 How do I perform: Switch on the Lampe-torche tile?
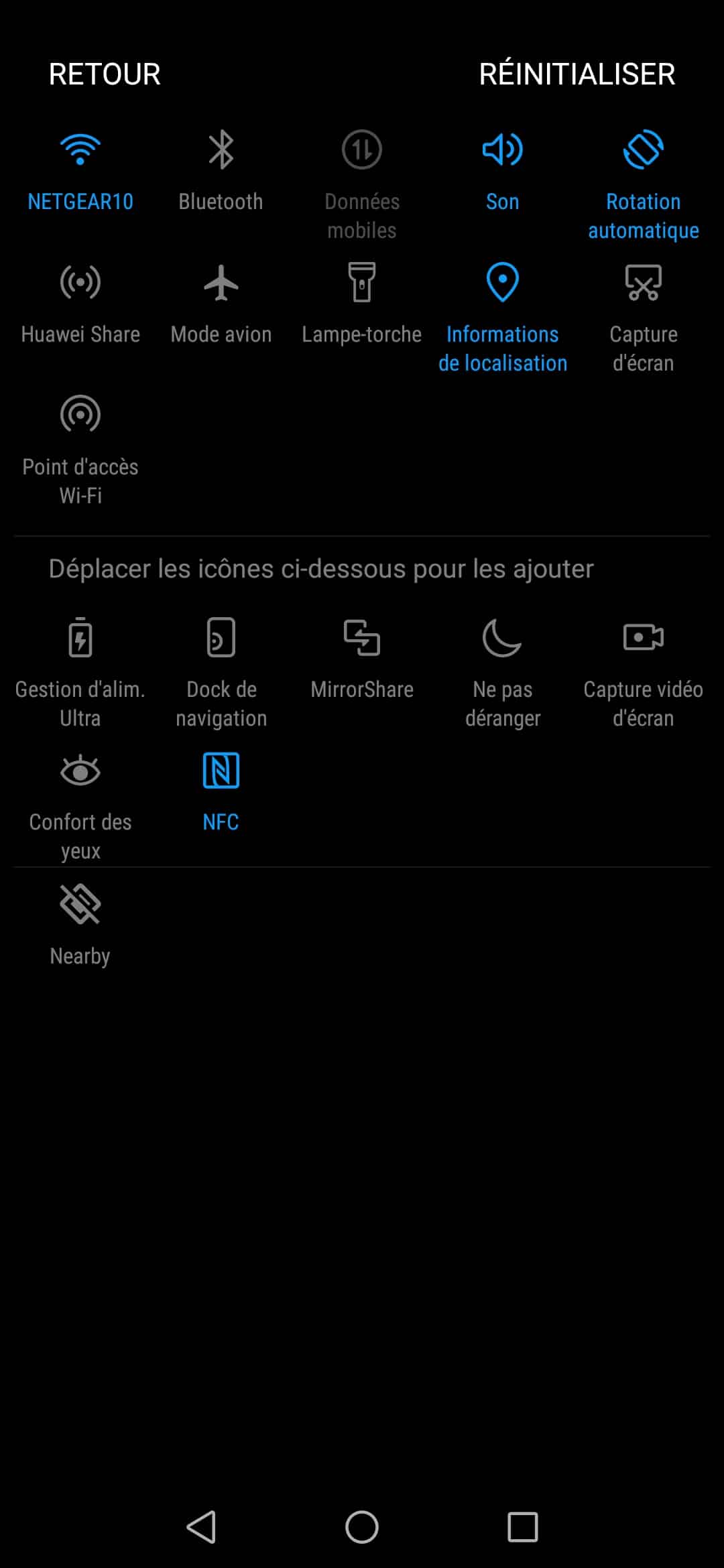(x=361, y=305)
